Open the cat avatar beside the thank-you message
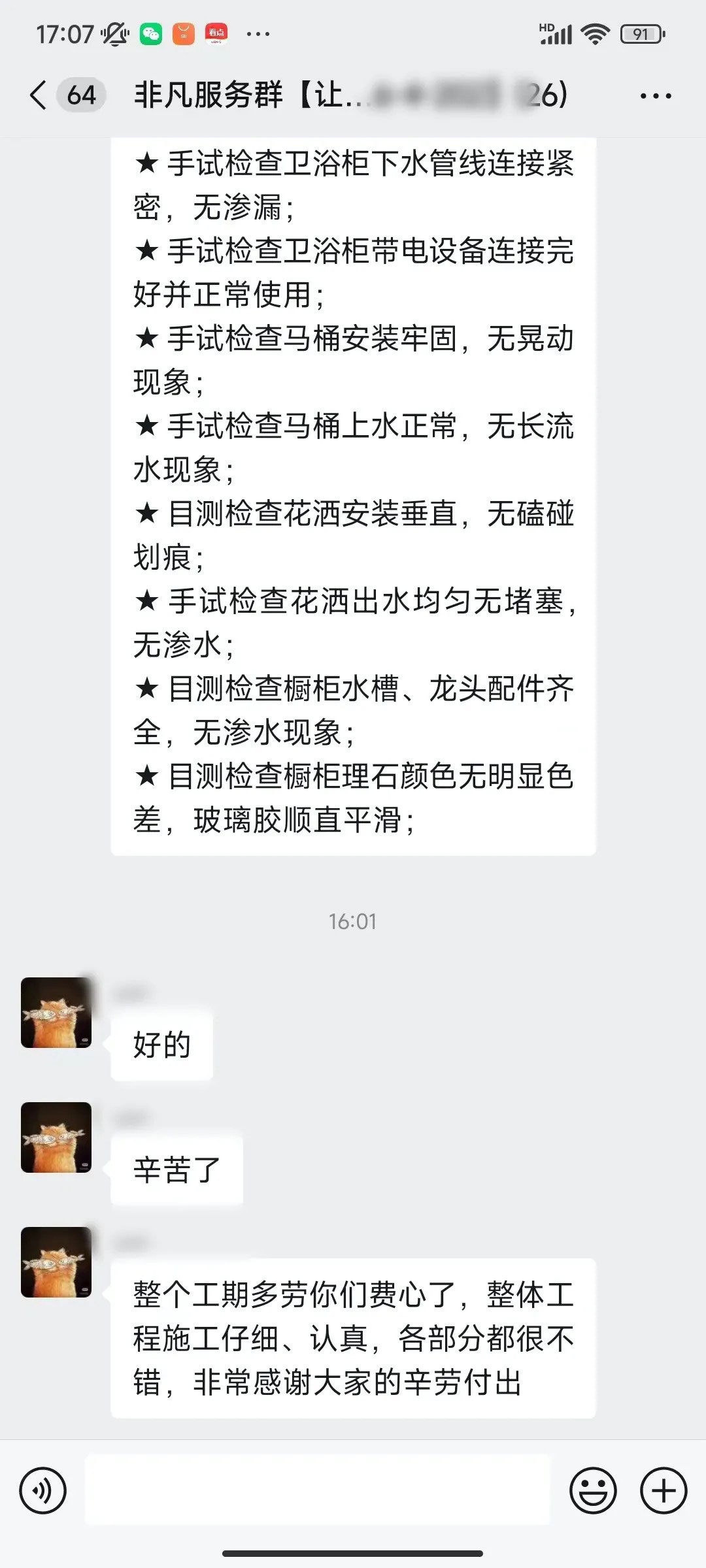Image resolution: width=706 pixels, height=1568 pixels. pyautogui.click(x=56, y=1262)
